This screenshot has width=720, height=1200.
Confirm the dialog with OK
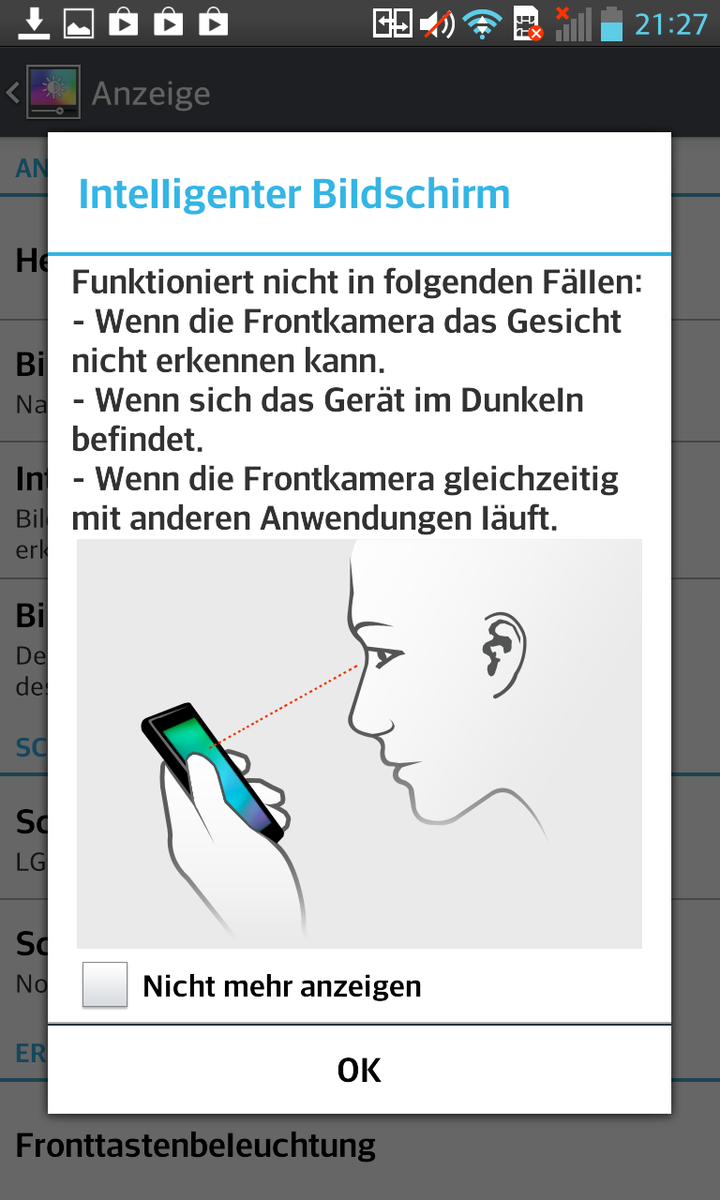pos(359,1070)
